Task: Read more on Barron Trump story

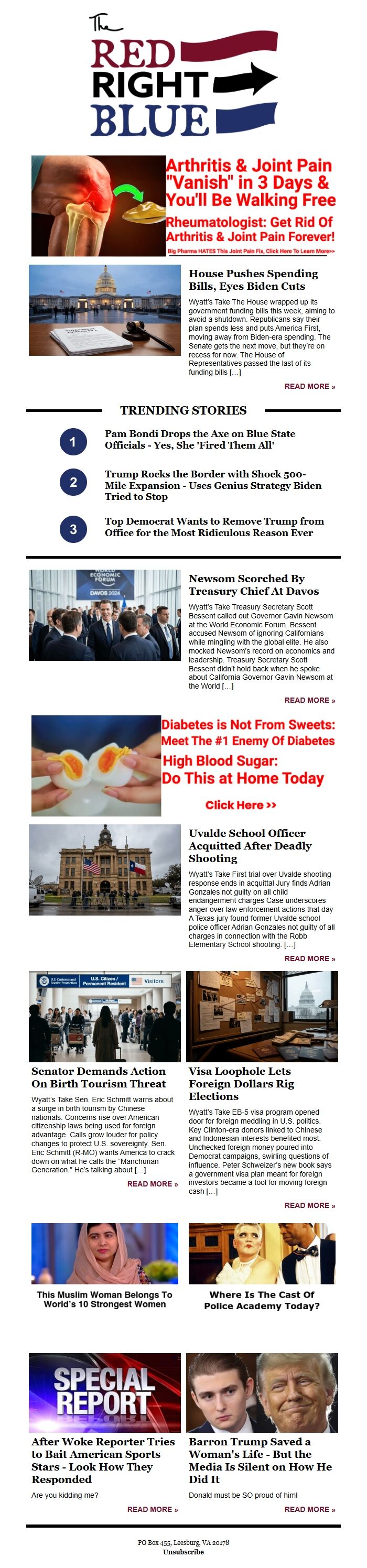Action: point(309,1509)
